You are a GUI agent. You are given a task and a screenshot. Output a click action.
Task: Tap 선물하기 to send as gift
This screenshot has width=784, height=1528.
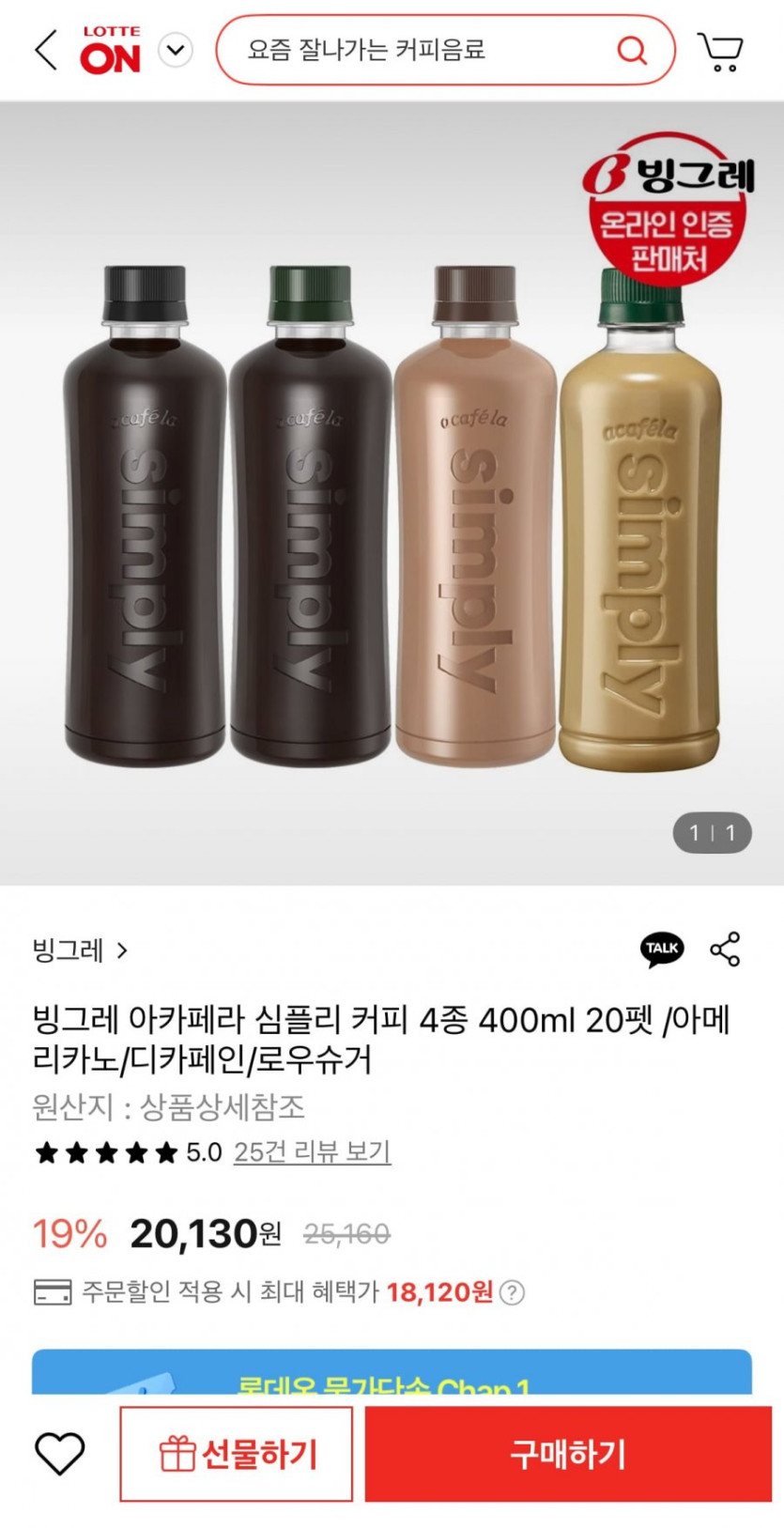click(237, 1454)
